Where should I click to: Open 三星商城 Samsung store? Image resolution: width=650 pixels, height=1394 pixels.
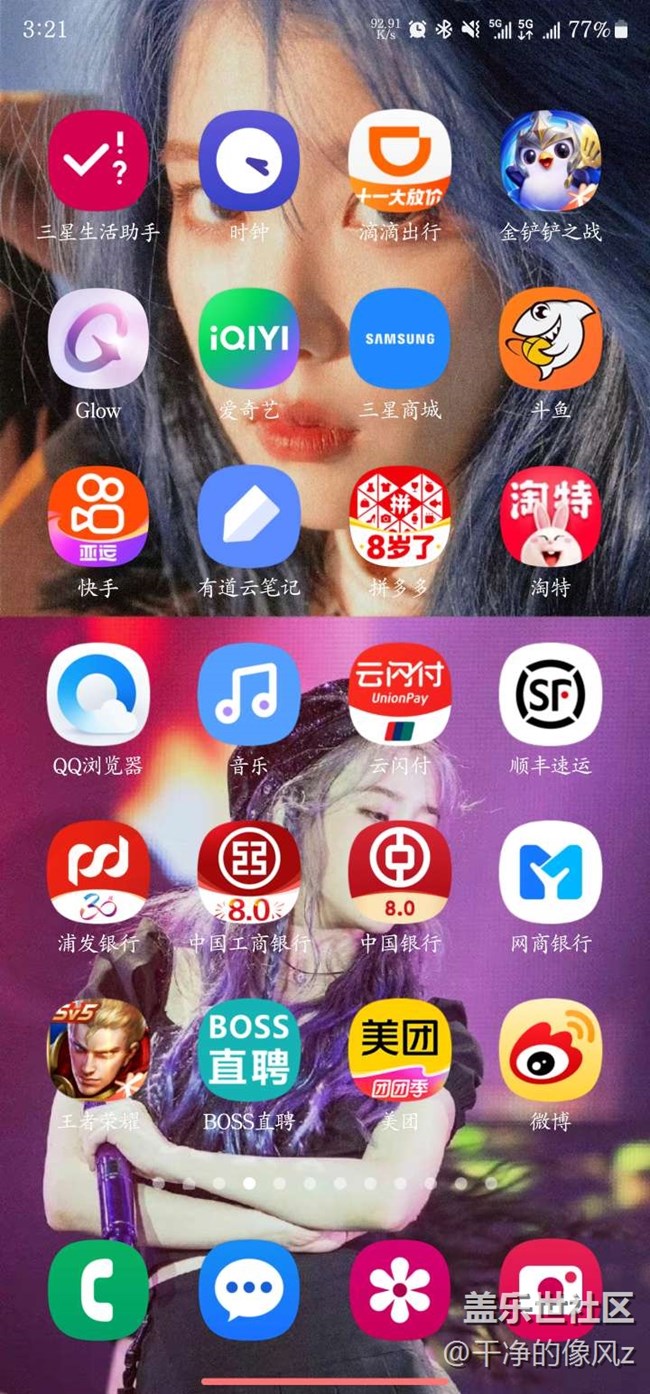point(399,339)
